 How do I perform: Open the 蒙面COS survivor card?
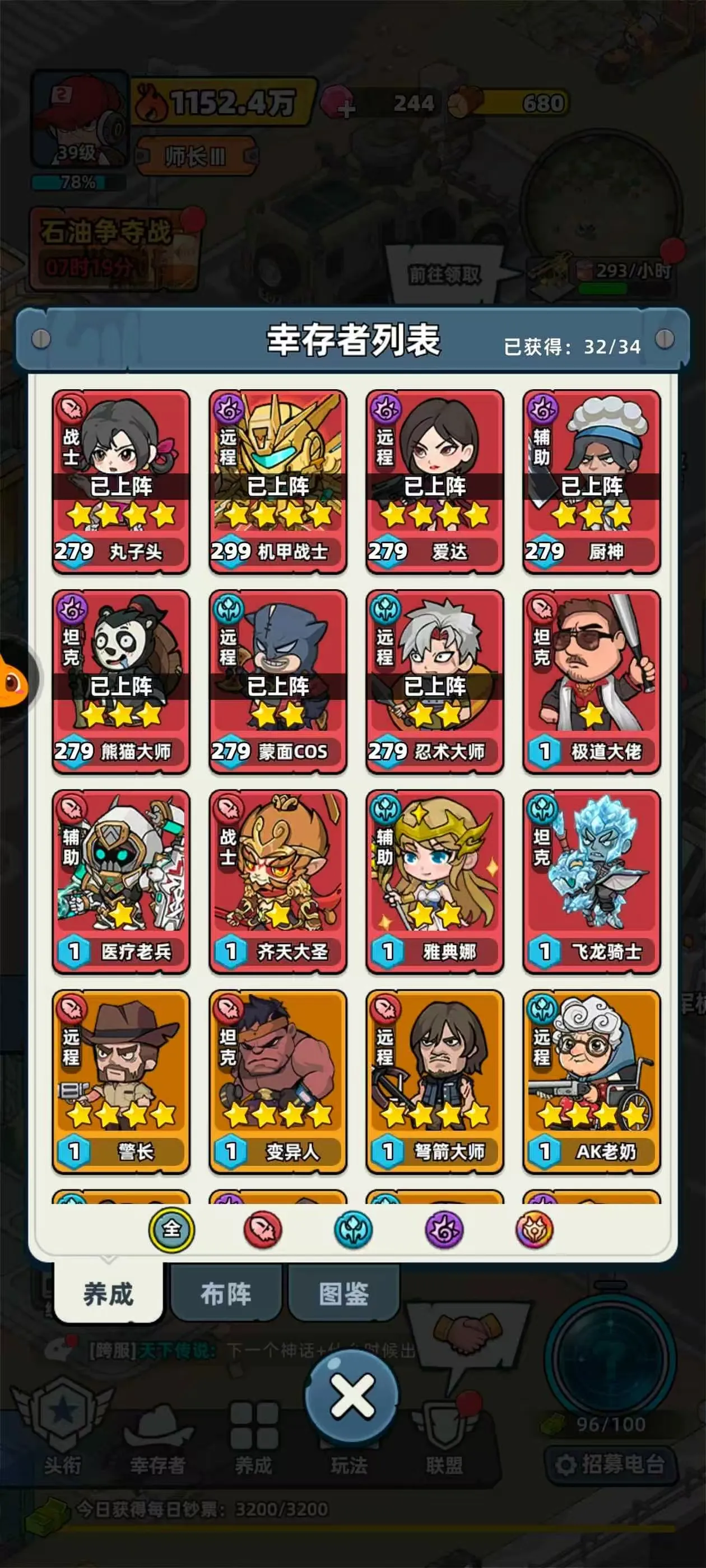278,681
